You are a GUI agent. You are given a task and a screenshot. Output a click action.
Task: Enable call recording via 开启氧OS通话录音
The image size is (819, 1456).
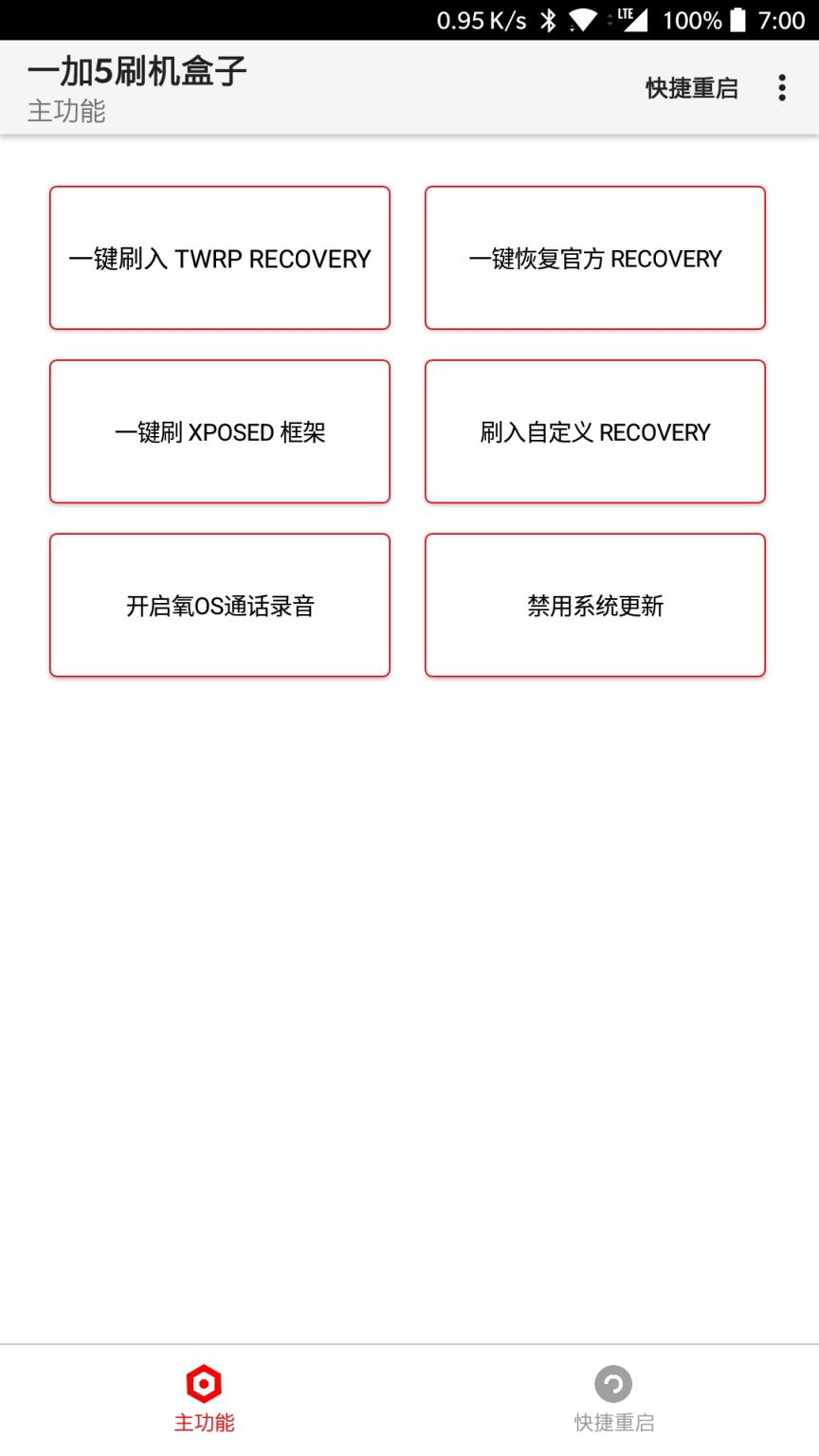click(219, 605)
